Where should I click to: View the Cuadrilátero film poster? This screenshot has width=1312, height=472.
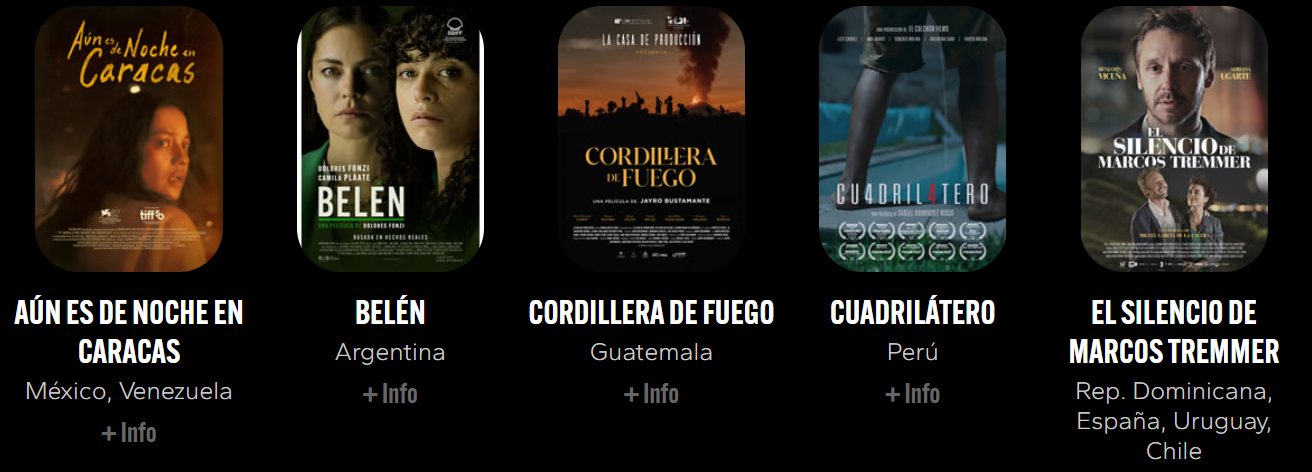tap(912, 139)
